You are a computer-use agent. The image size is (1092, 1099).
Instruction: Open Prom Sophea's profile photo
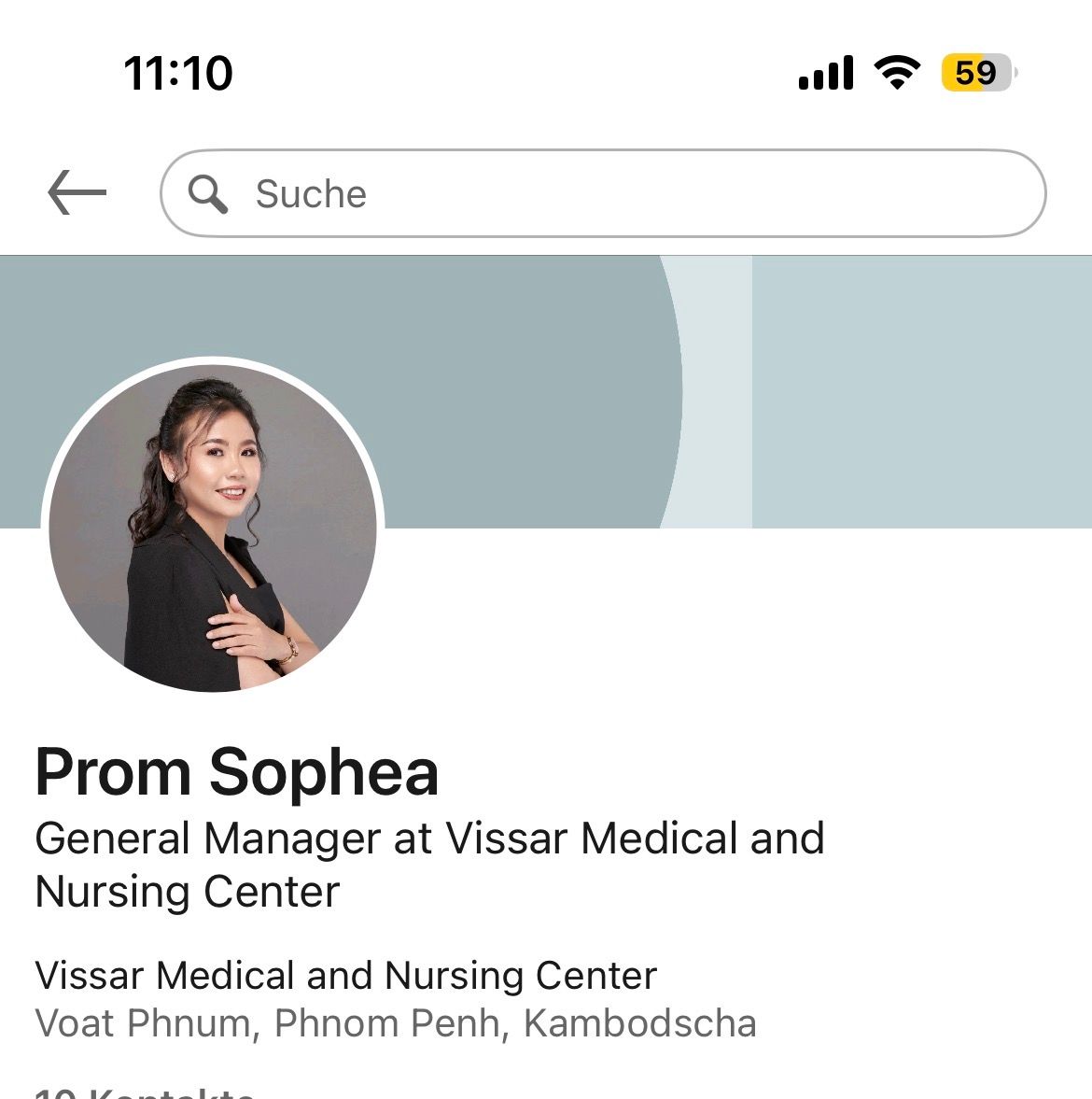tap(213, 528)
